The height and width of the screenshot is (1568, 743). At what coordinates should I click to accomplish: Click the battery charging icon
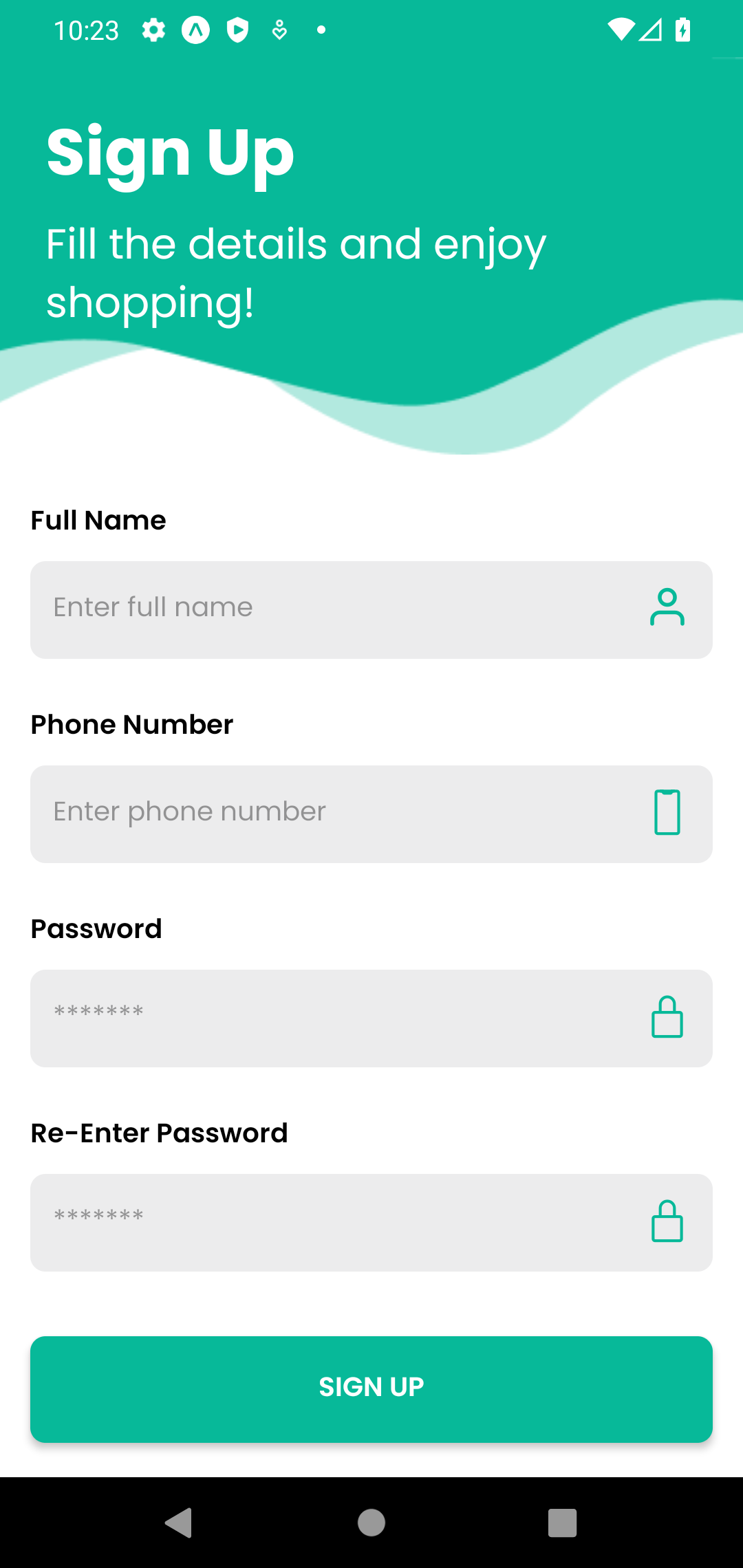click(681, 30)
